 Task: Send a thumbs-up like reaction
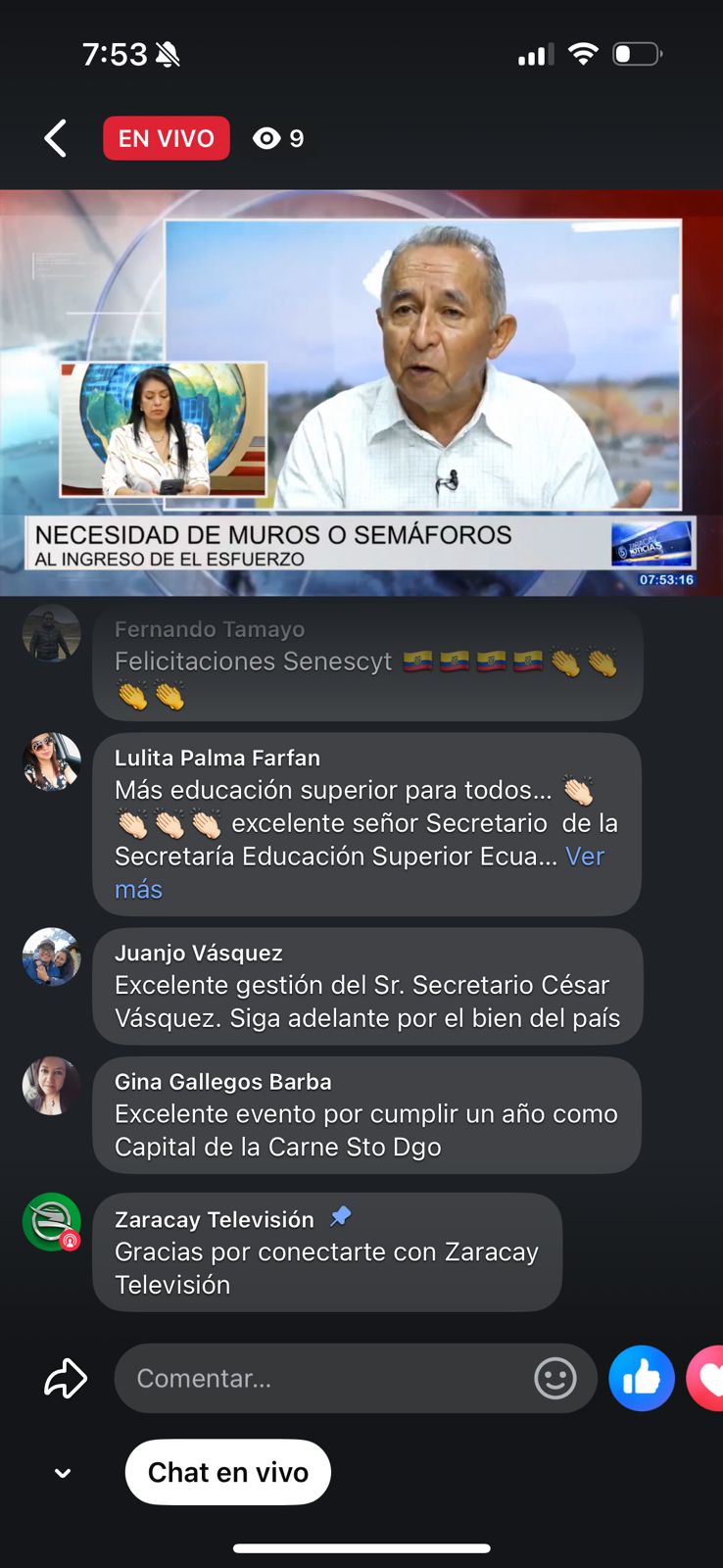pos(642,1378)
